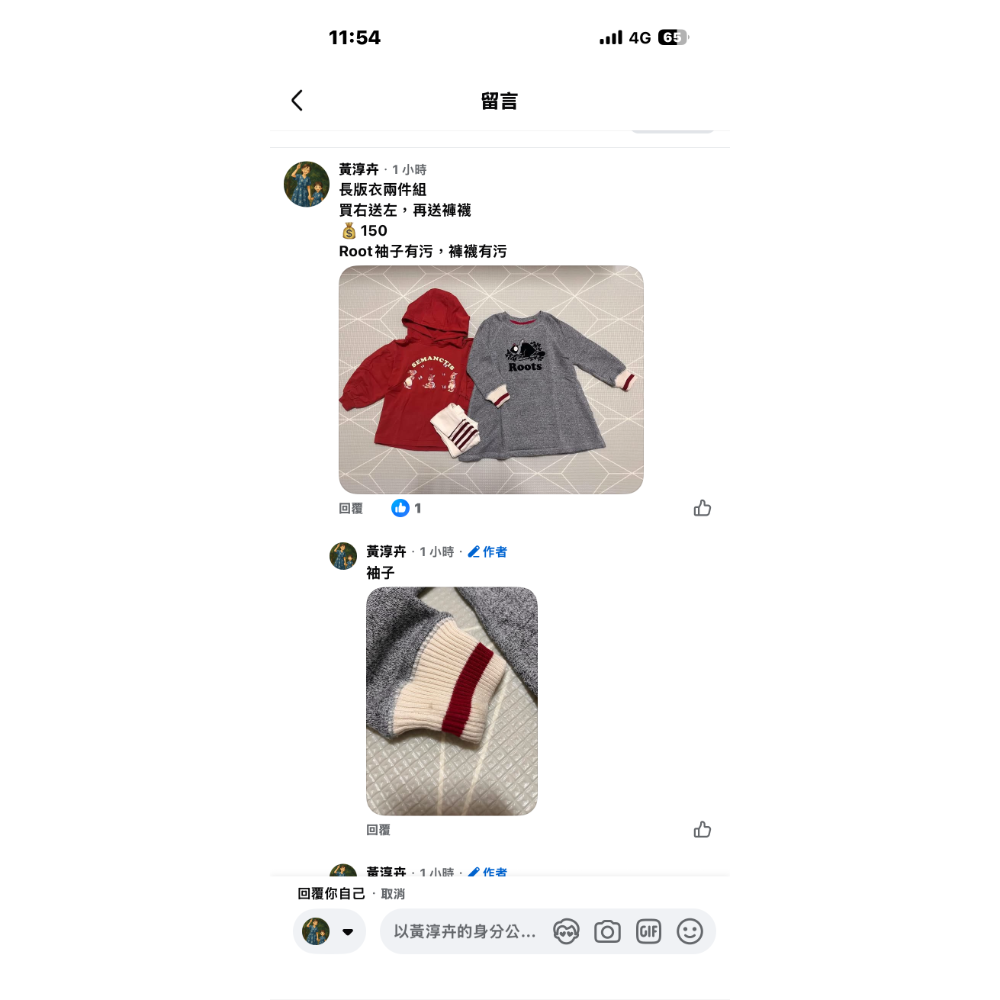Cancel replying to yourself via 取消
The width and height of the screenshot is (1000, 1000).
pyautogui.click(x=393, y=894)
